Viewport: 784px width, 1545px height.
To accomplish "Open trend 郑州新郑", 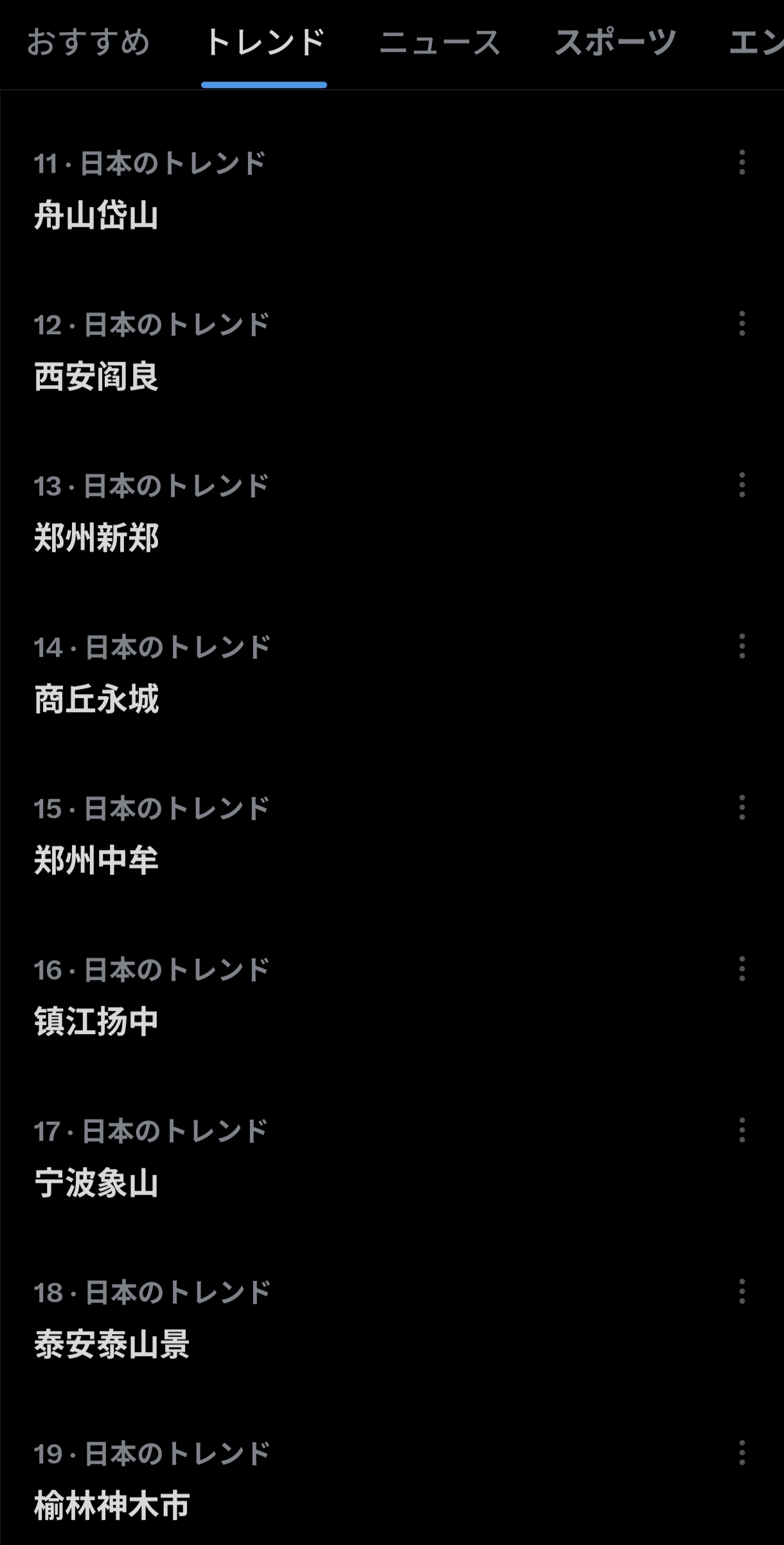I will [x=96, y=538].
